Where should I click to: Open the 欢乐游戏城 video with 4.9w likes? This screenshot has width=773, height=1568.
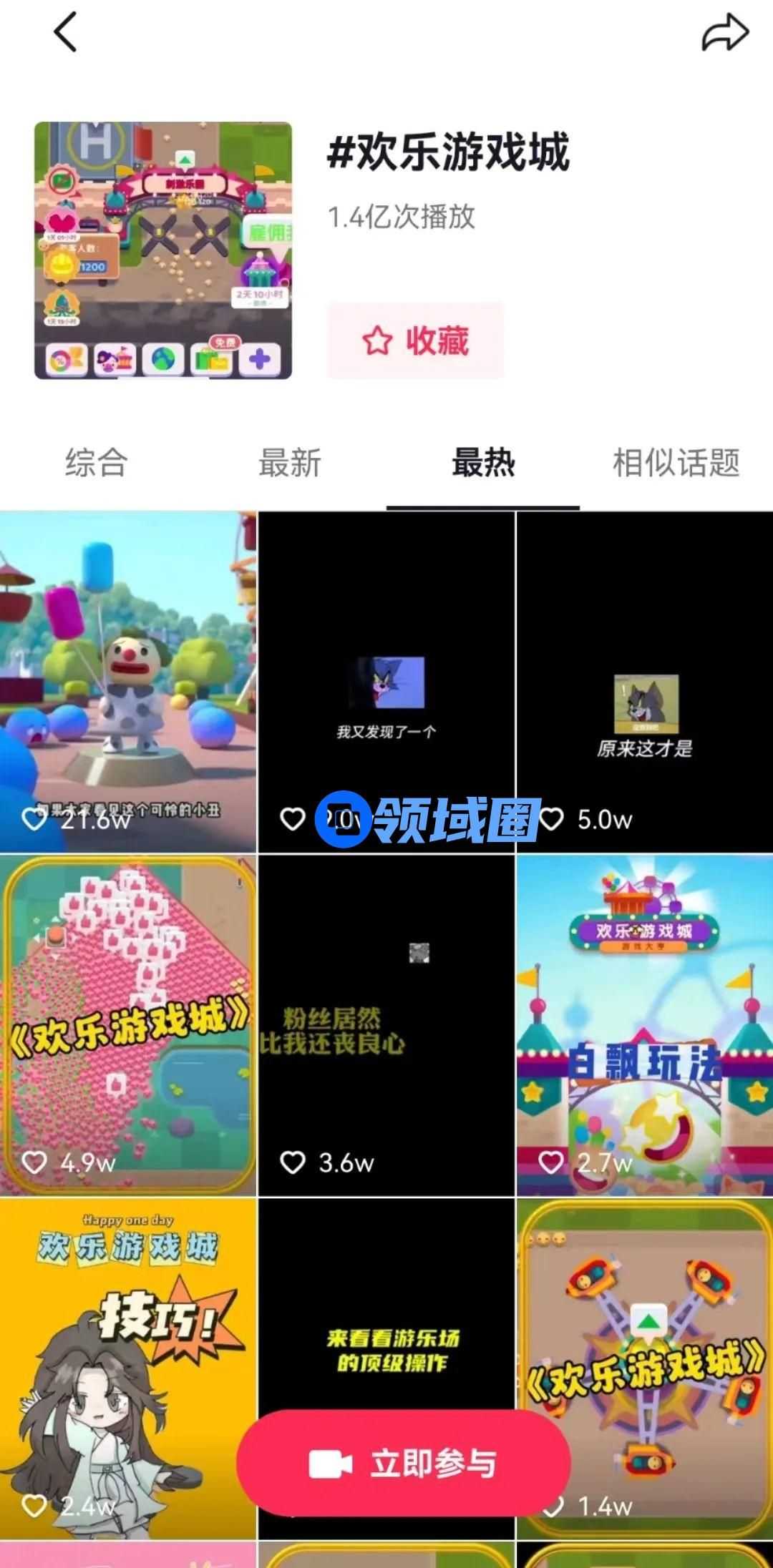(128, 1024)
